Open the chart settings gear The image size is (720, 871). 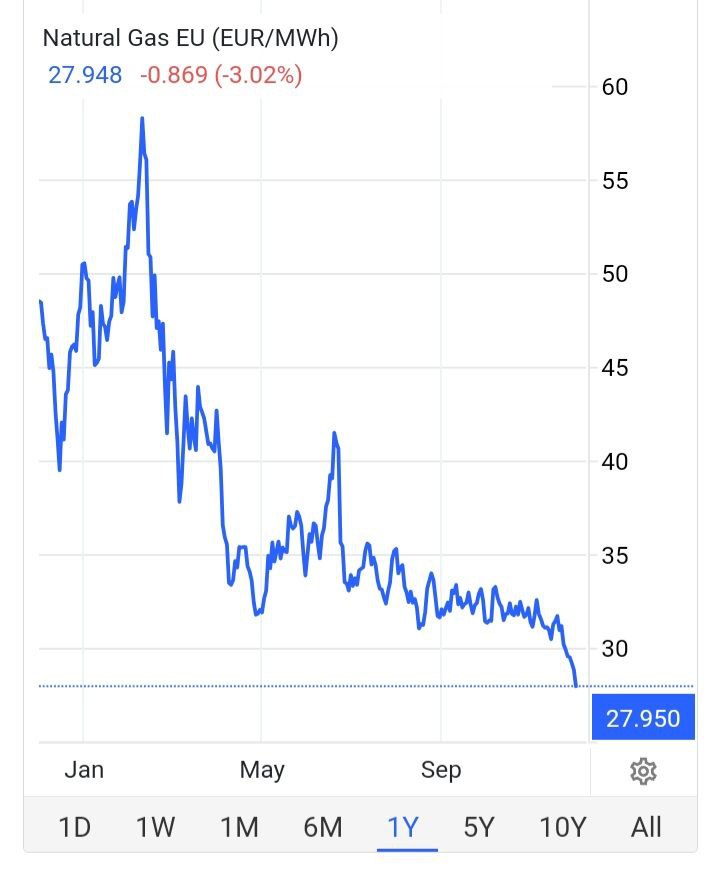tap(643, 771)
